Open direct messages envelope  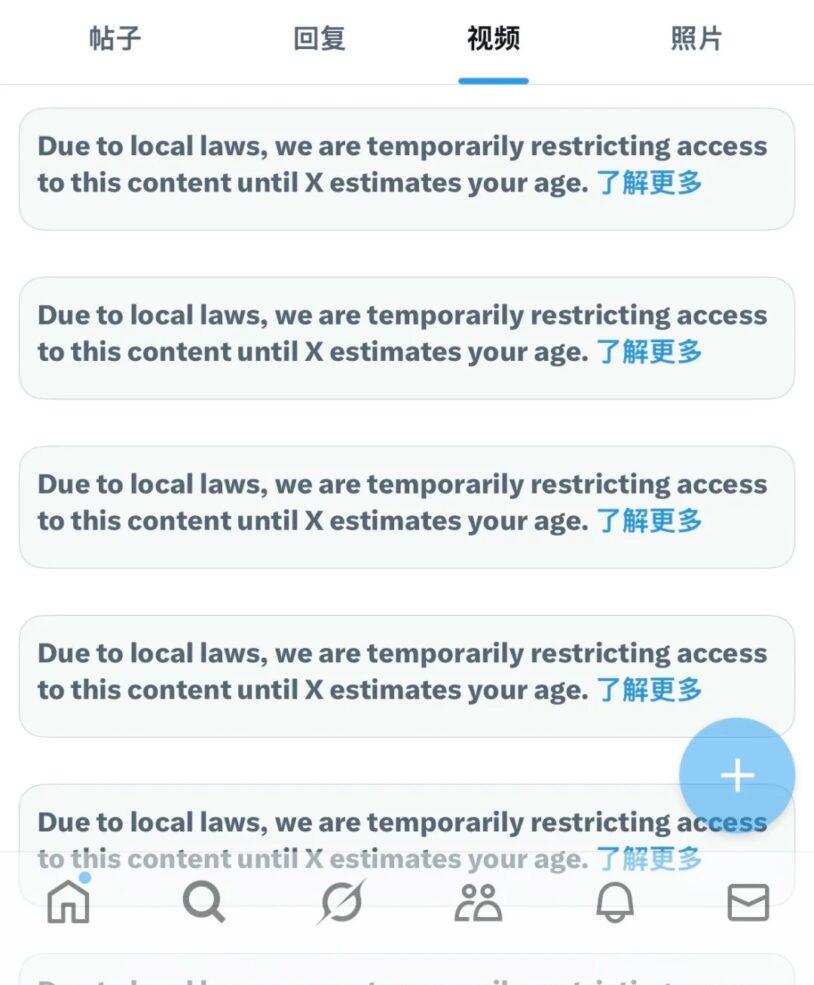coord(748,902)
